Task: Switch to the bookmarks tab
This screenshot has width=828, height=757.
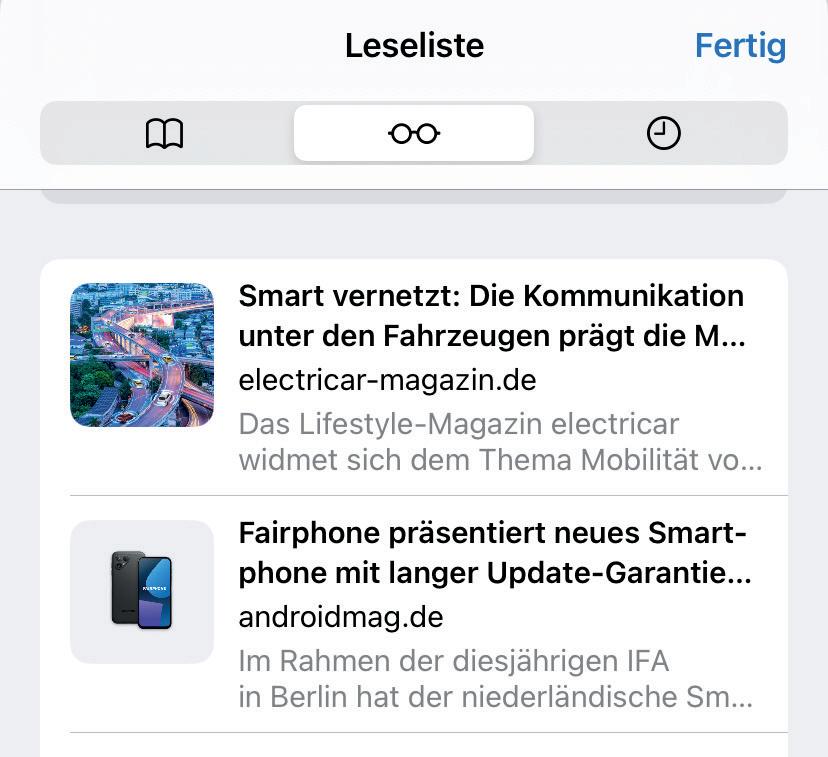Action: (165, 133)
